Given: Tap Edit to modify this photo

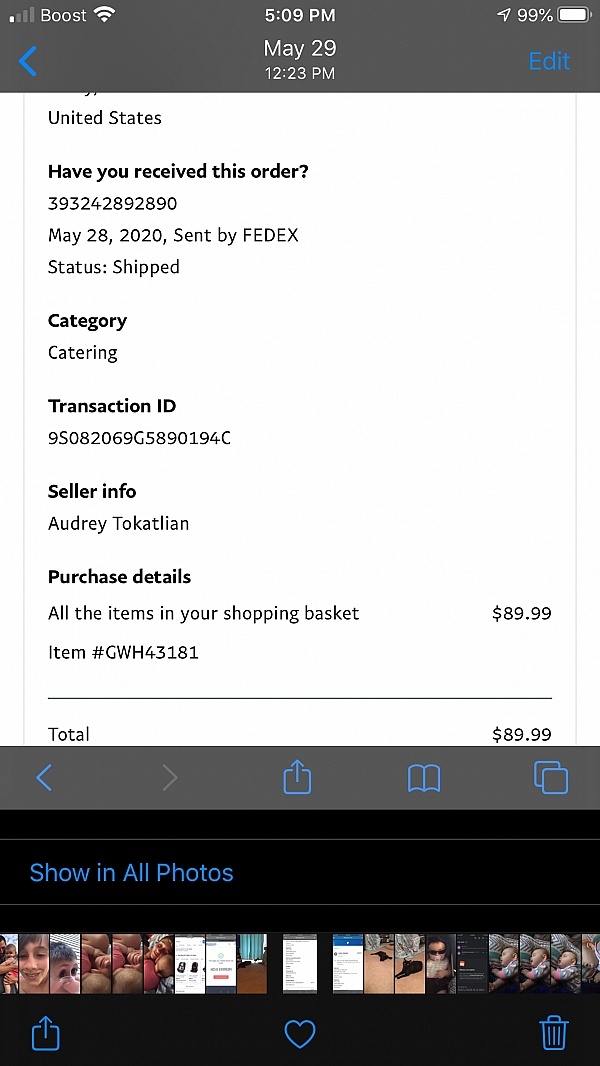Looking at the screenshot, I should coord(549,61).
